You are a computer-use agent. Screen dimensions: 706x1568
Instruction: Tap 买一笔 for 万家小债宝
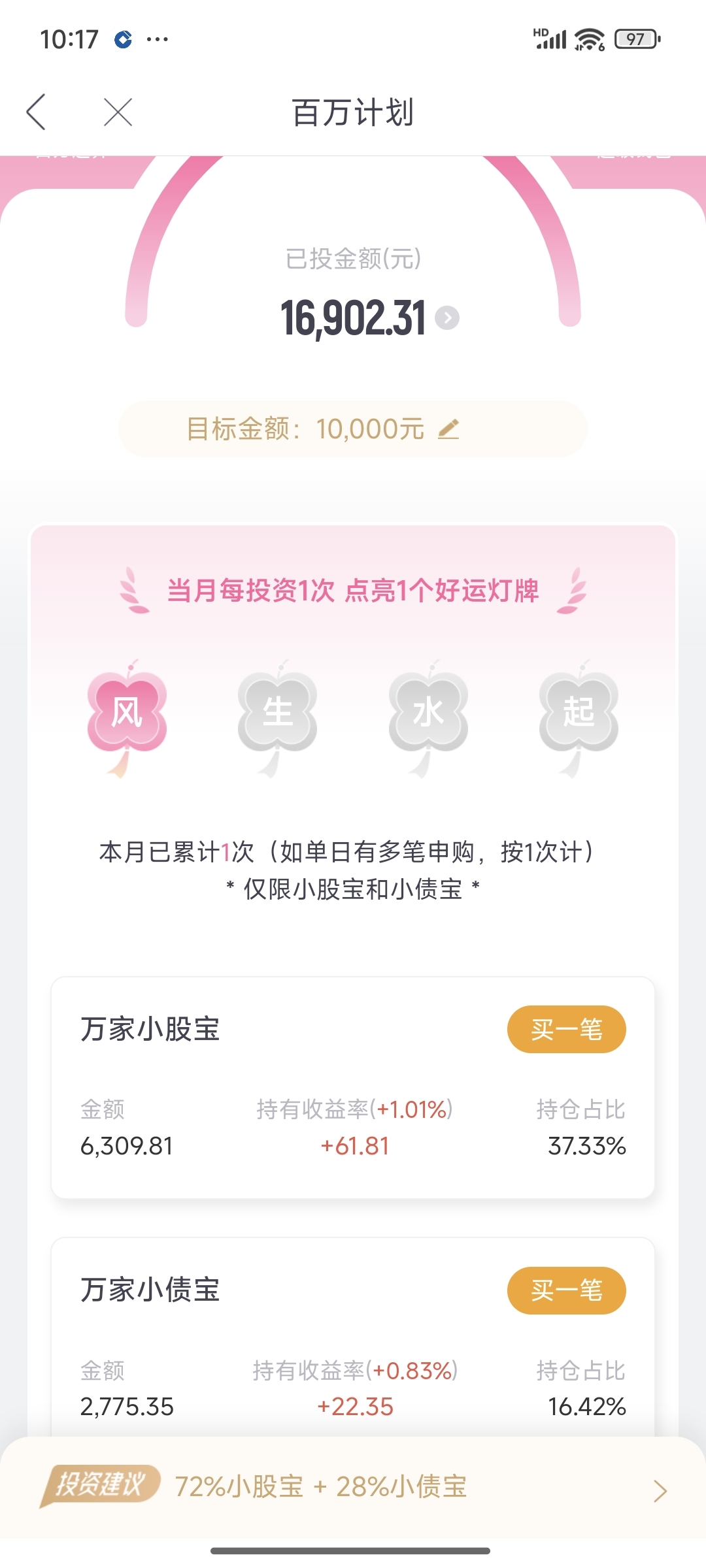point(566,1290)
